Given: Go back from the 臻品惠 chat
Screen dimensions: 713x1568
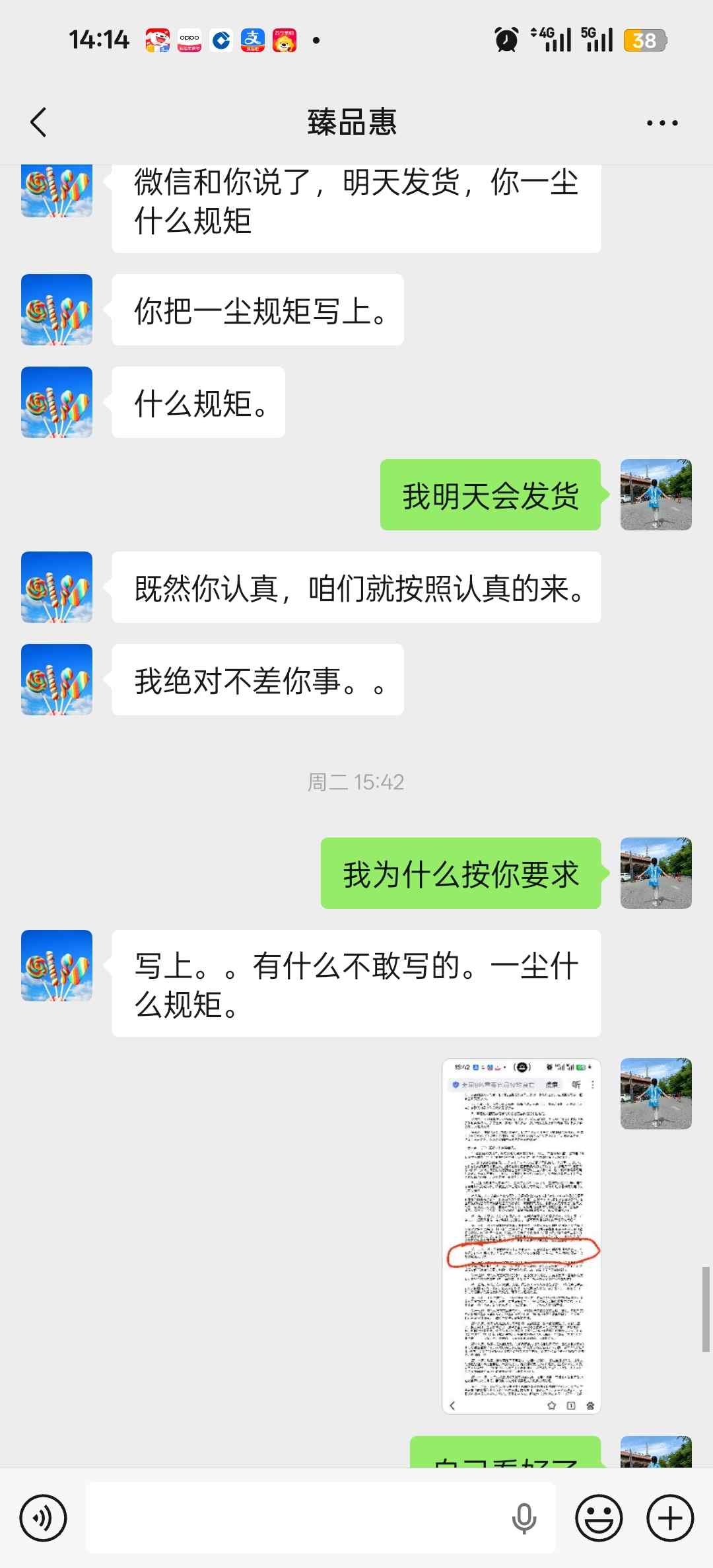Looking at the screenshot, I should tap(38, 122).
